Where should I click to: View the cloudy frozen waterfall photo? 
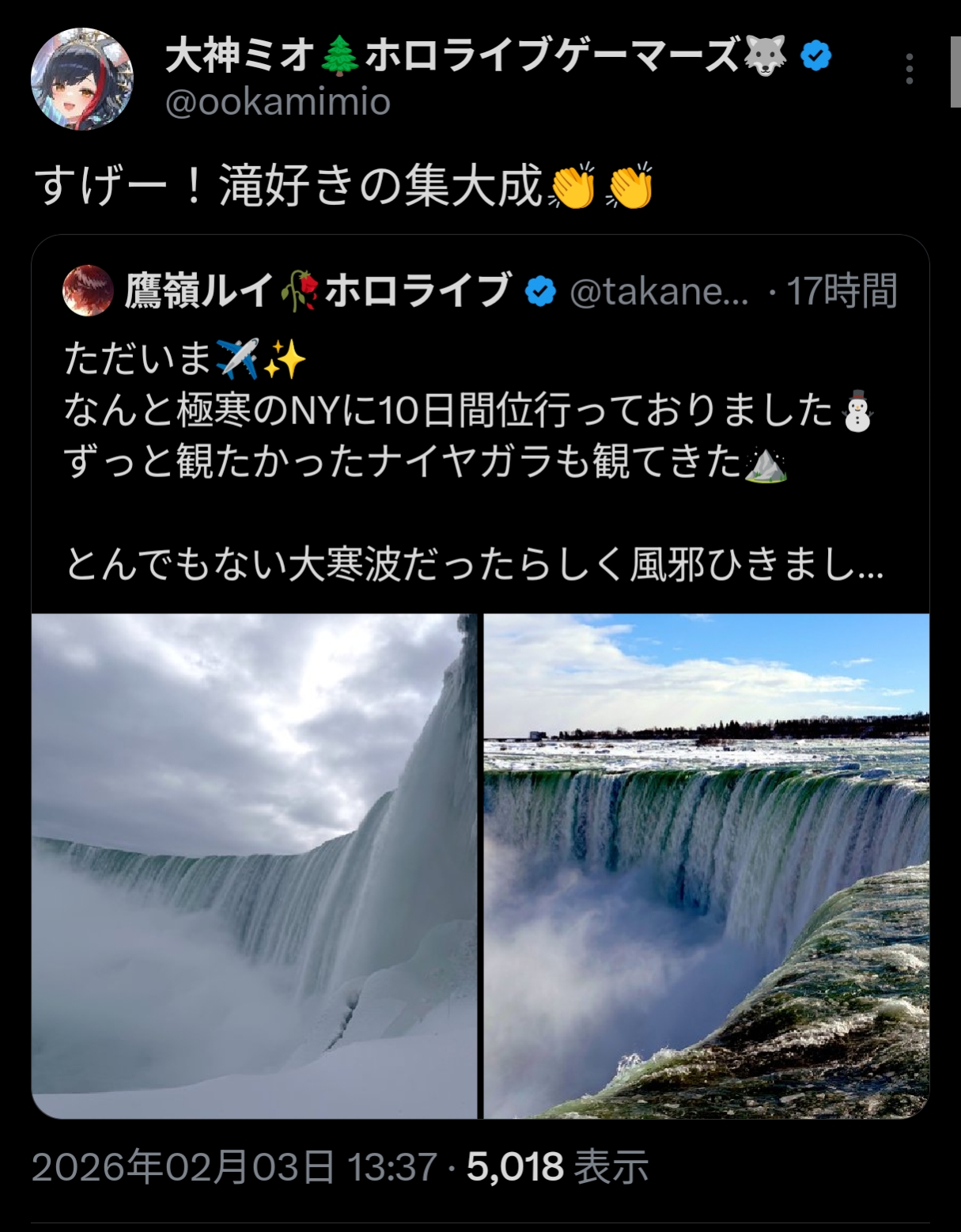pos(255,866)
